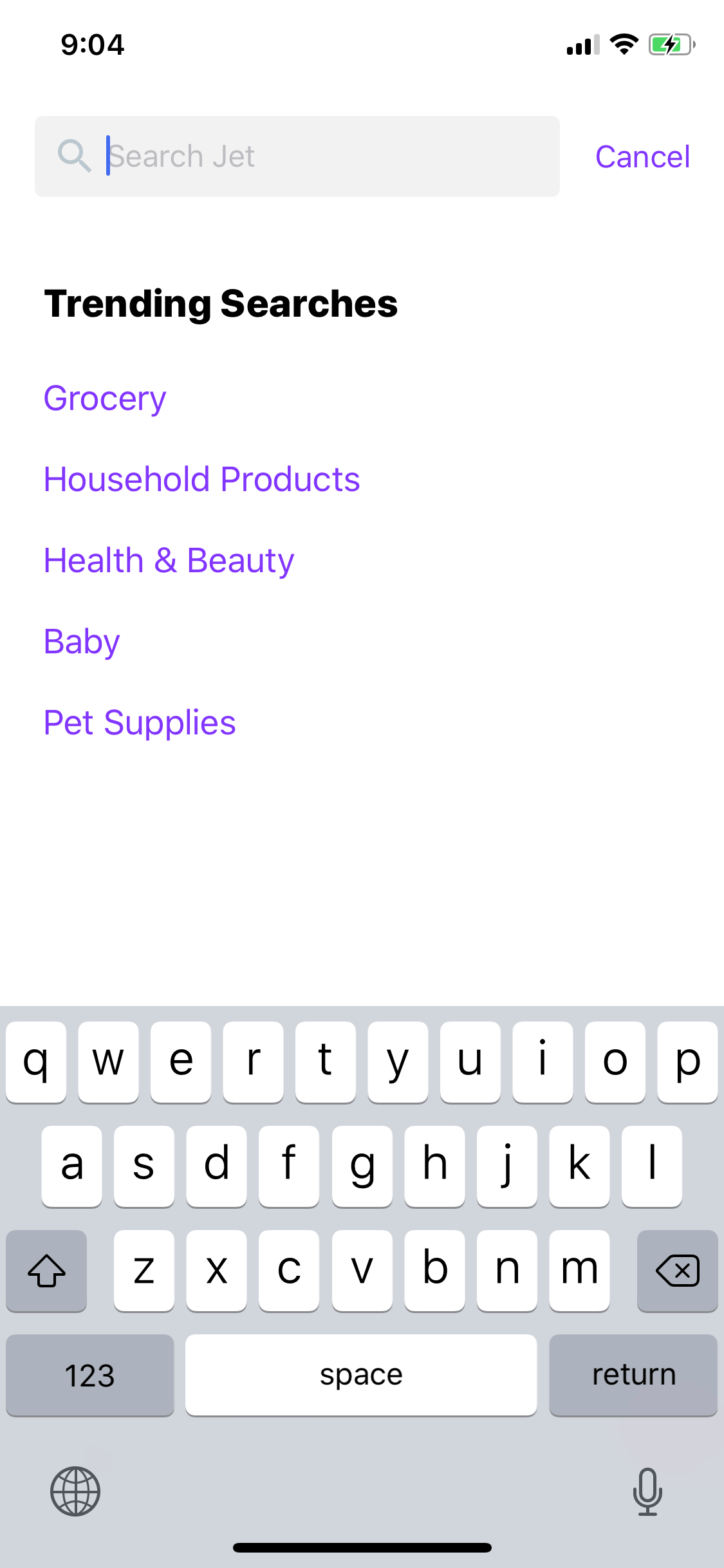The height and width of the screenshot is (1568, 724).
Task: Open Household Products trending search
Action: [x=201, y=479]
